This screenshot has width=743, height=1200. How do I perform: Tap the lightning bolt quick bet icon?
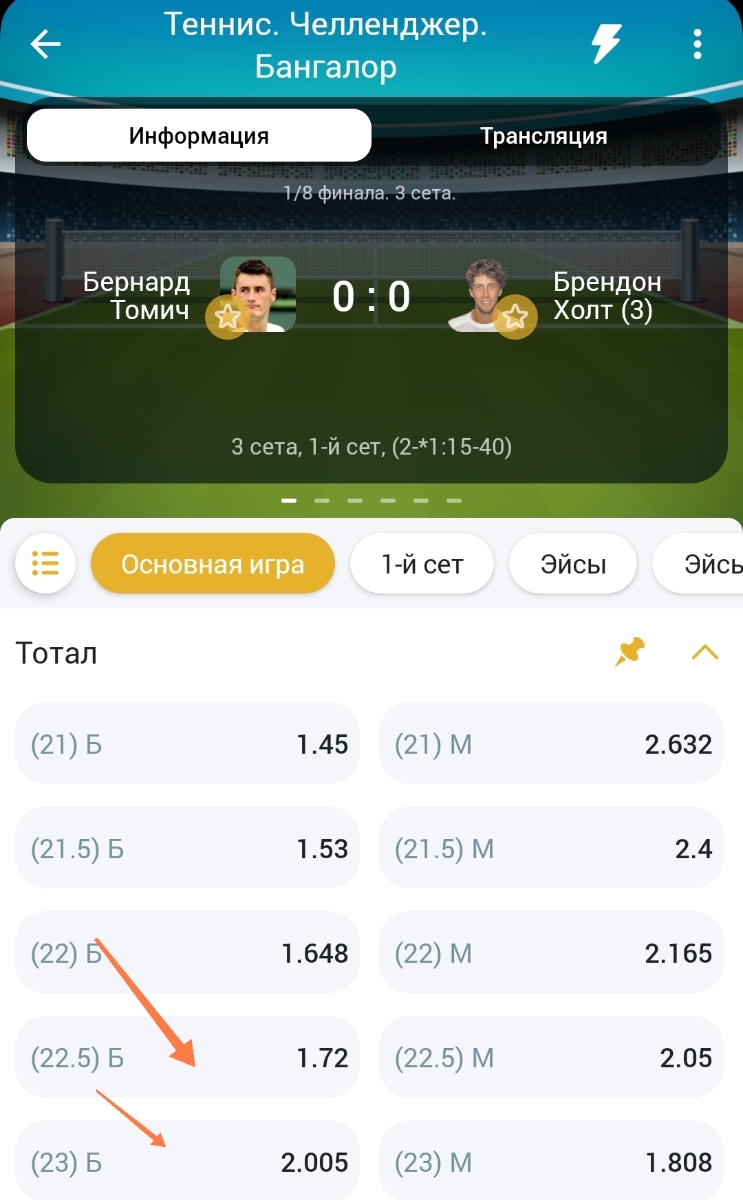[x=606, y=44]
